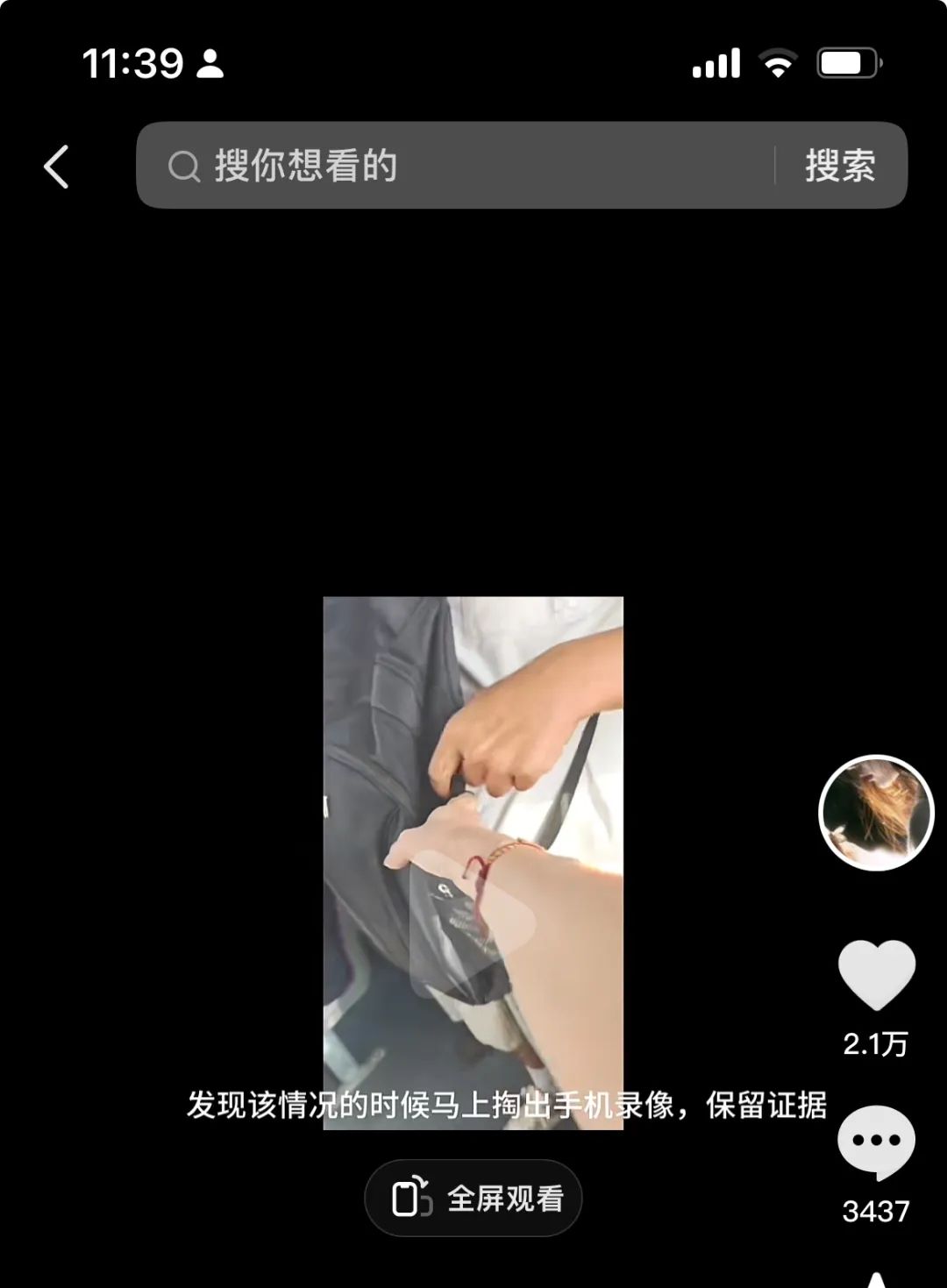Go back using the back arrow

click(x=56, y=167)
